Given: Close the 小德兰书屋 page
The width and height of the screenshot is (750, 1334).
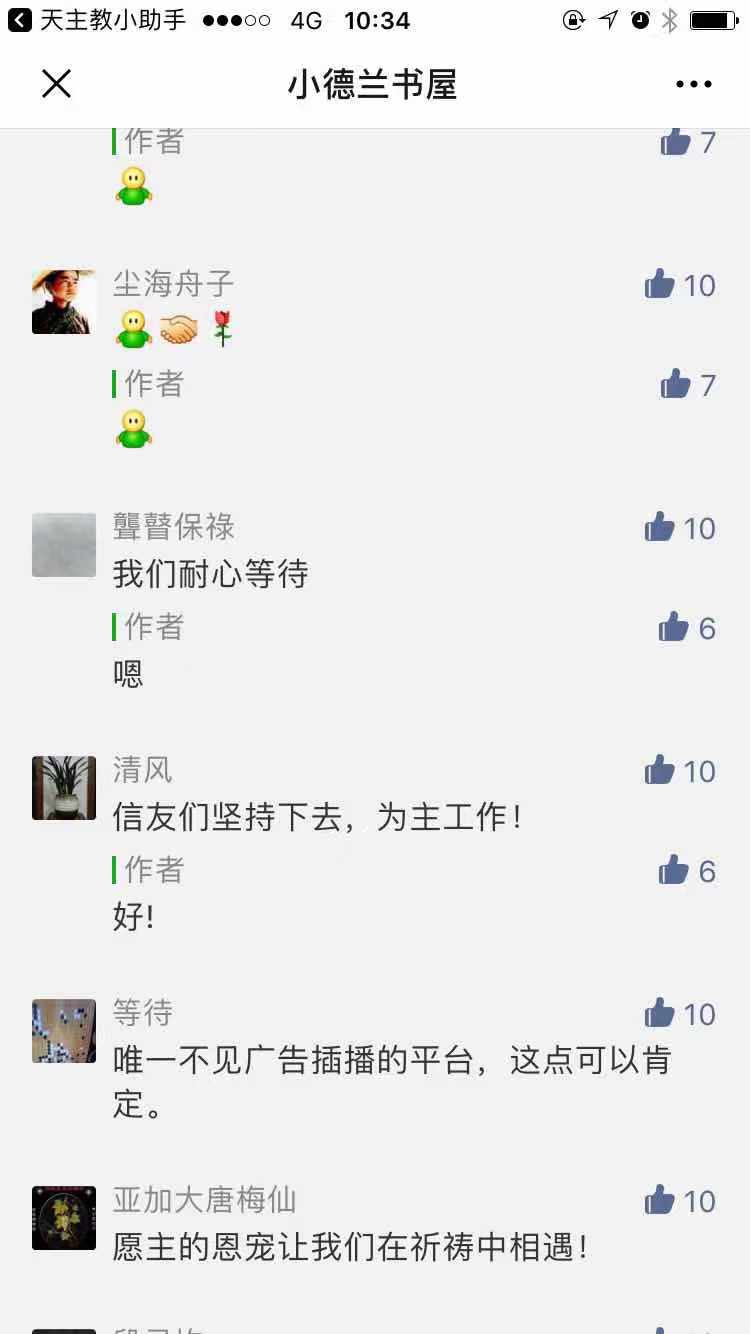Looking at the screenshot, I should tap(57, 84).
